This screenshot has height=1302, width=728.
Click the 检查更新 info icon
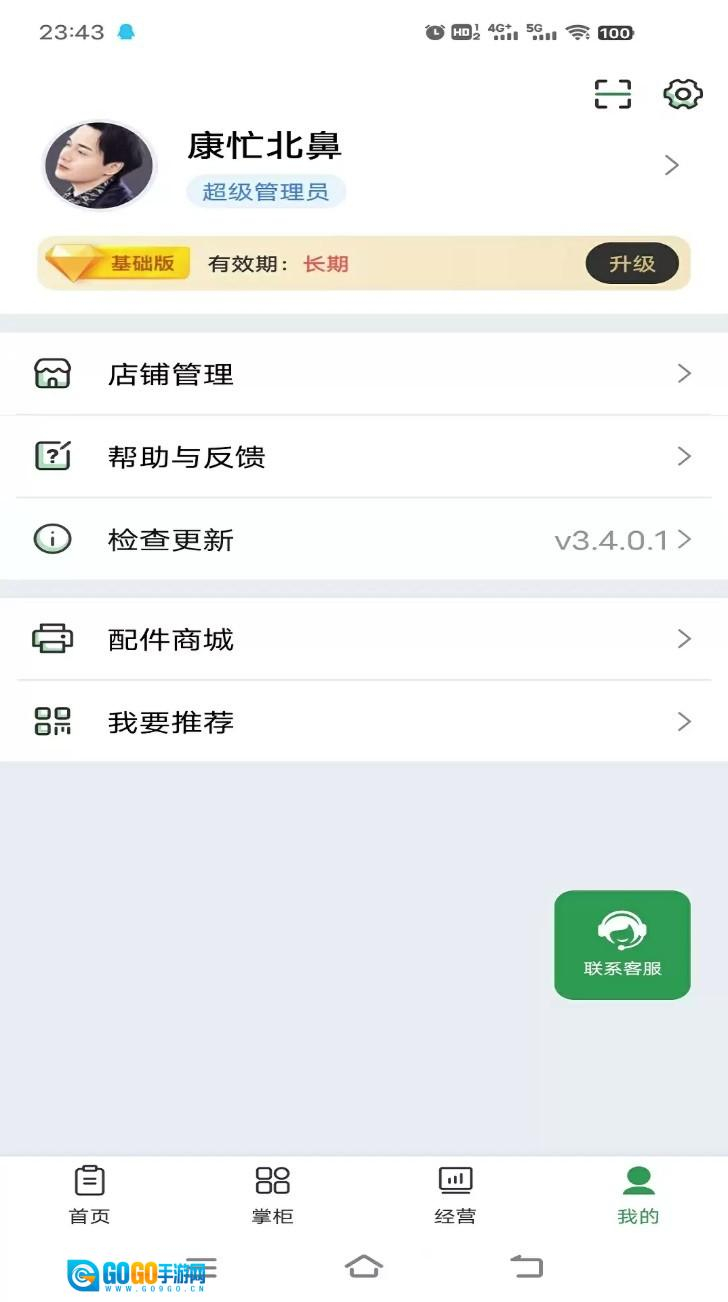coord(53,538)
